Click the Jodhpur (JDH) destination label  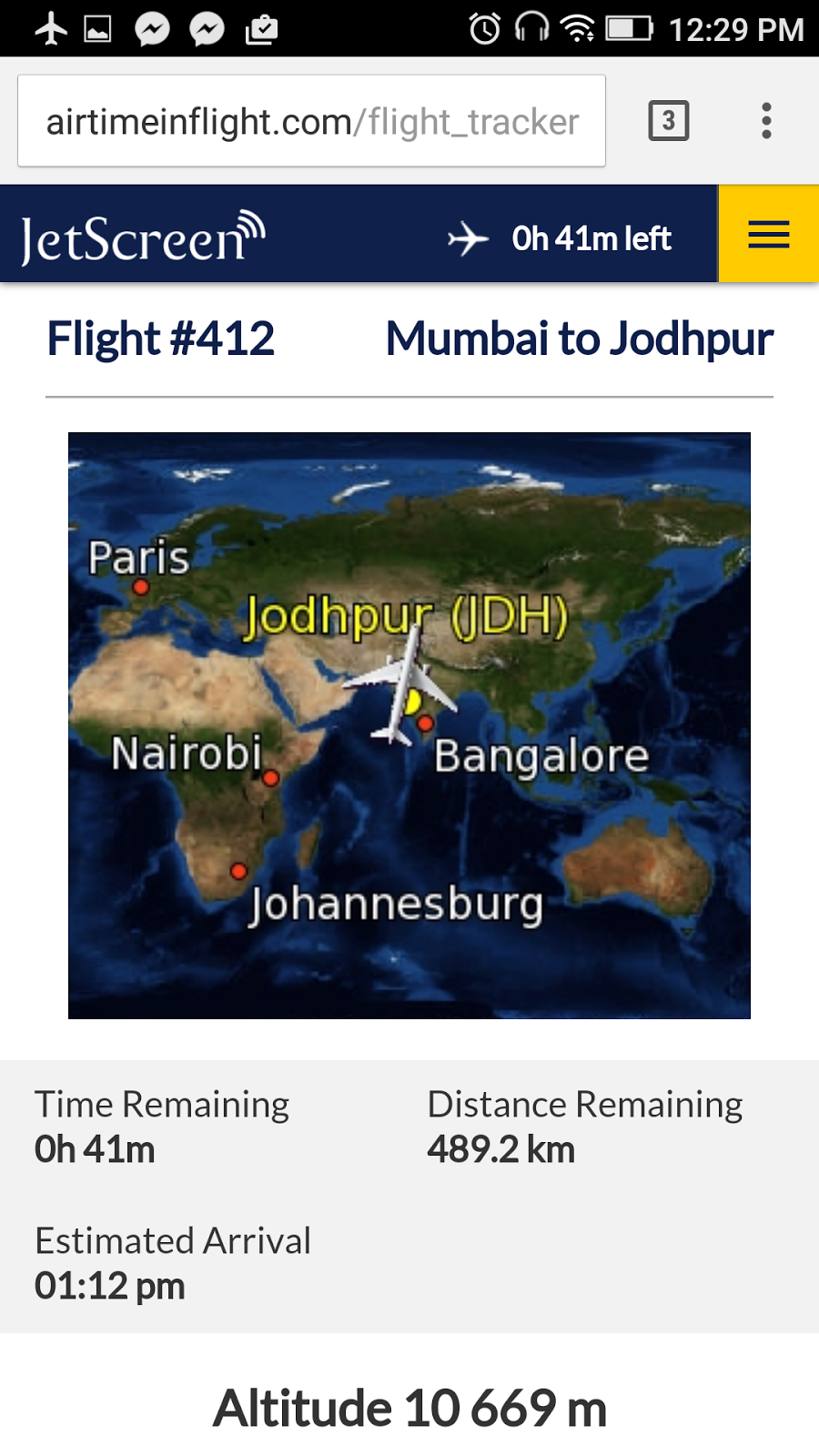click(409, 617)
